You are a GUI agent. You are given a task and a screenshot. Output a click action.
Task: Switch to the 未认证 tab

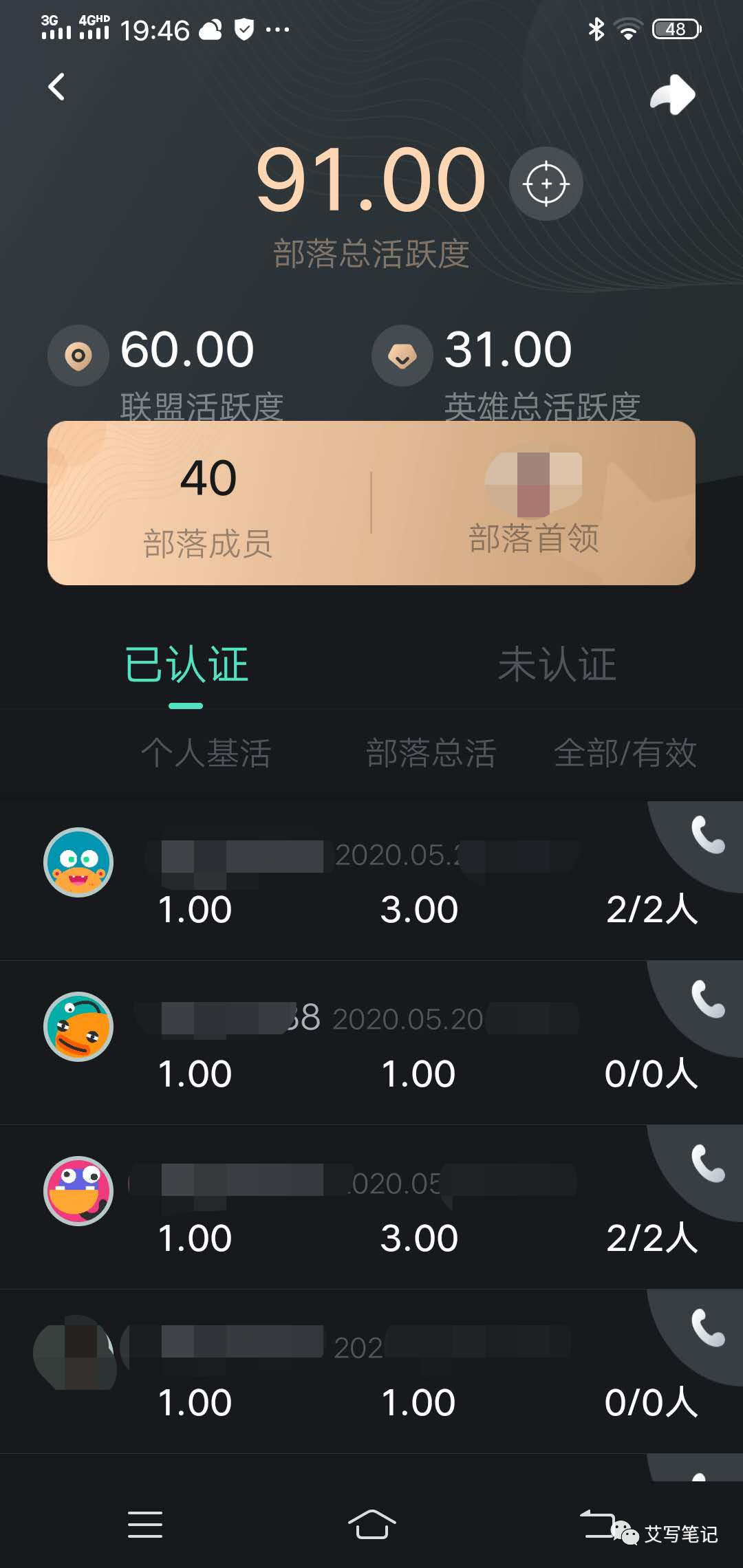pos(557,665)
